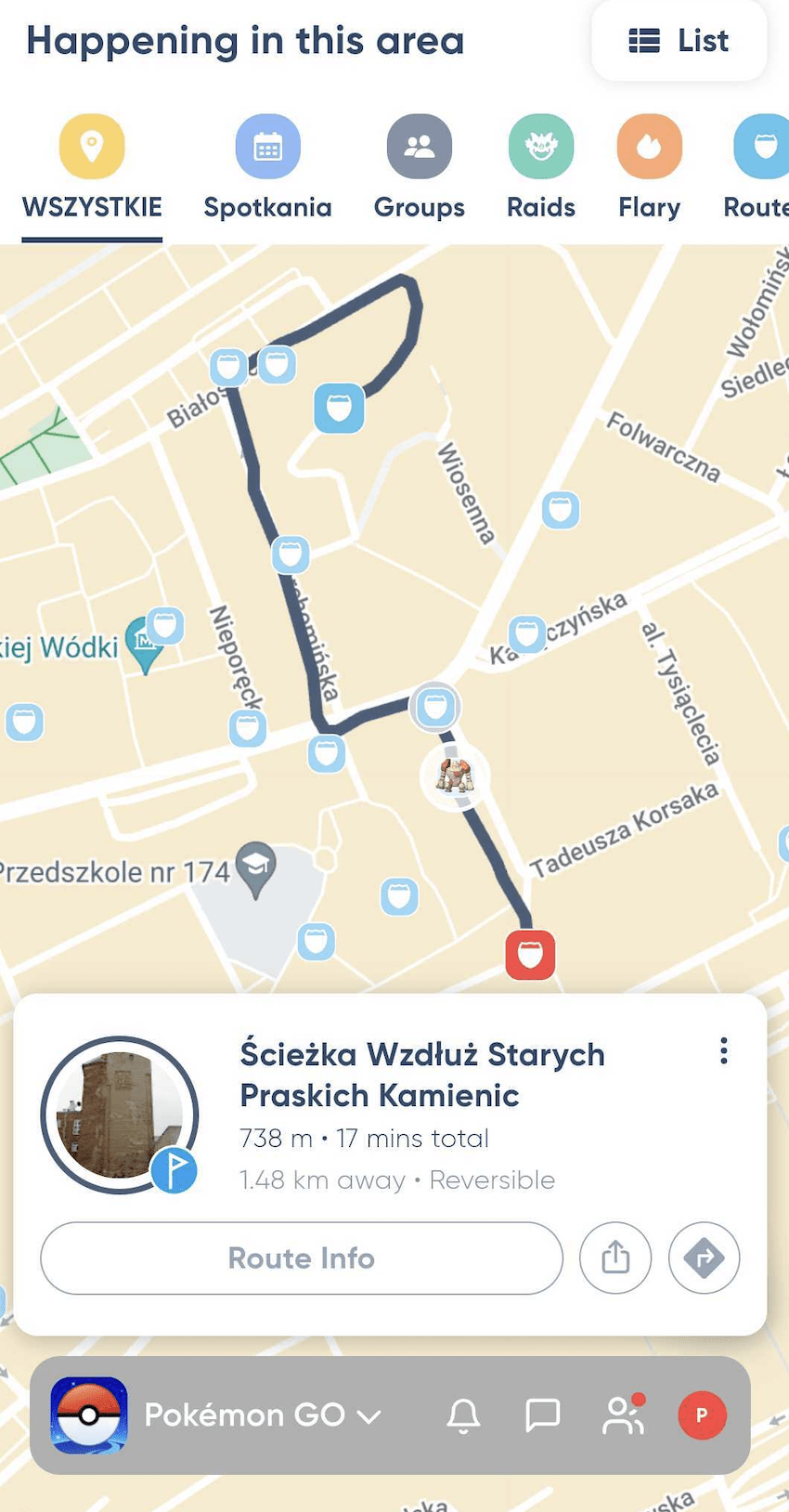The image size is (789, 1512).
Task: Open the Route Info button
Action: 302,1258
